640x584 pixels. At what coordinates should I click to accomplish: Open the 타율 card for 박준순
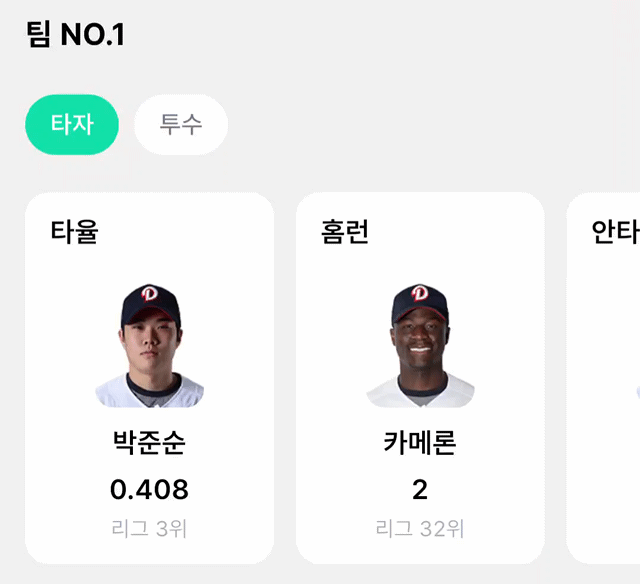click(149, 378)
